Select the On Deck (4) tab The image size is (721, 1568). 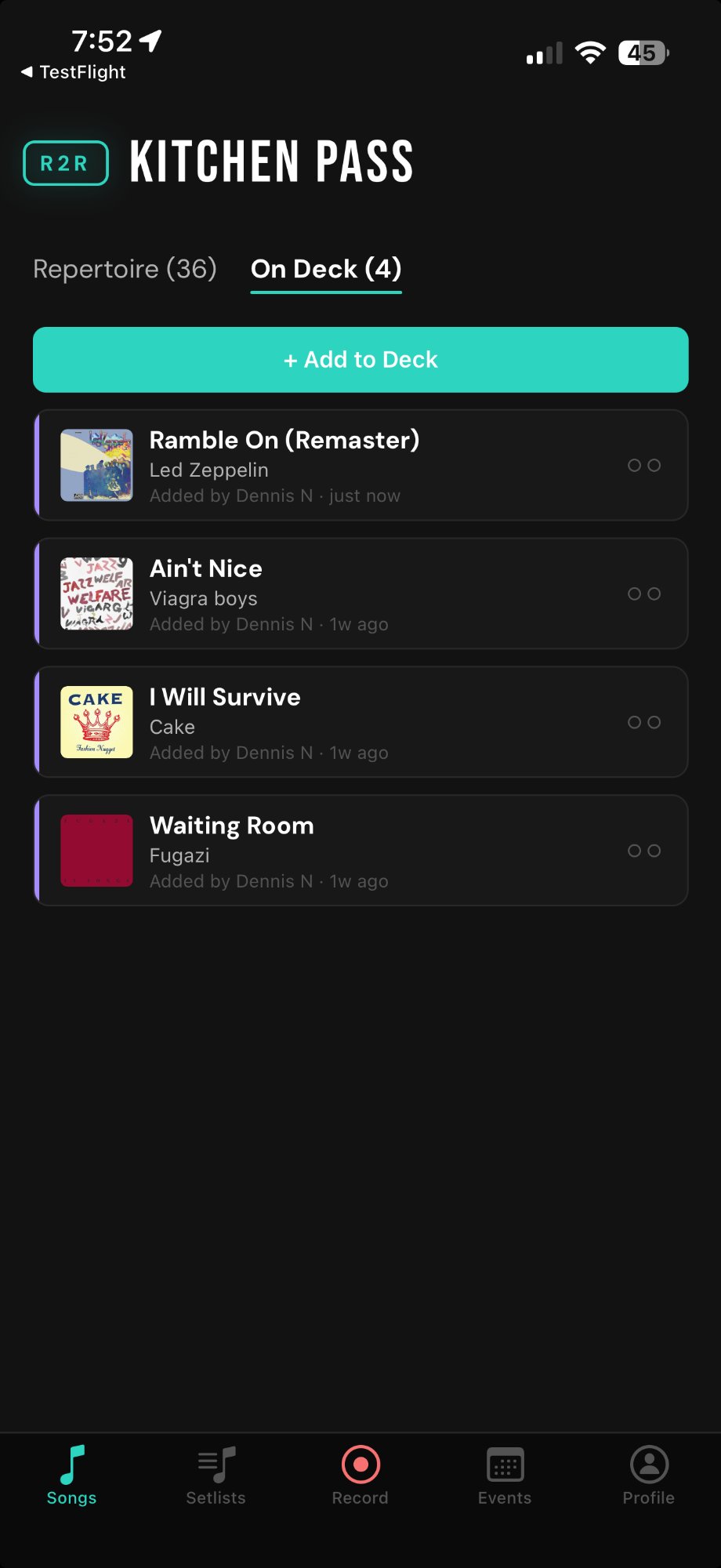tap(326, 269)
